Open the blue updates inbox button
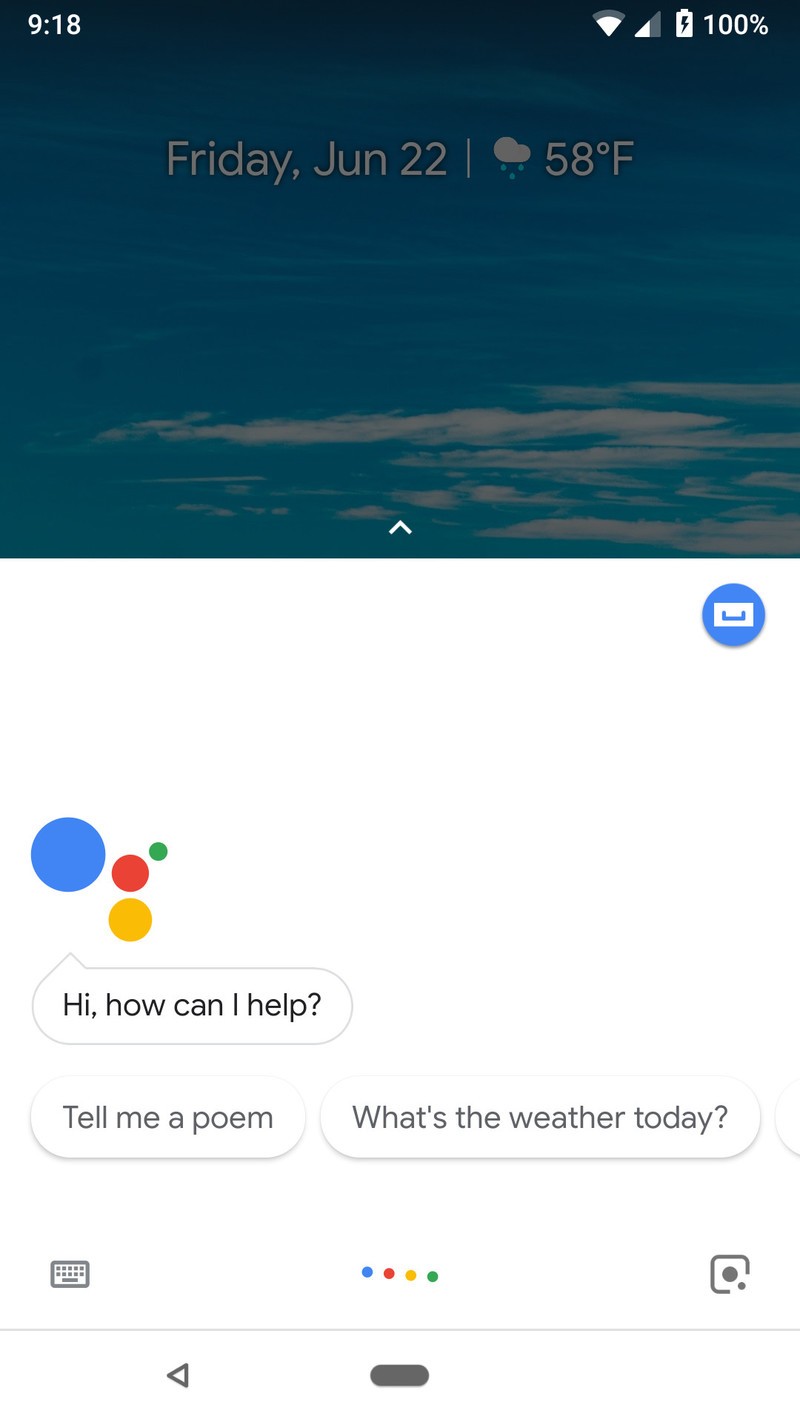This screenshot has width=800, height=1422. (733, 614)
